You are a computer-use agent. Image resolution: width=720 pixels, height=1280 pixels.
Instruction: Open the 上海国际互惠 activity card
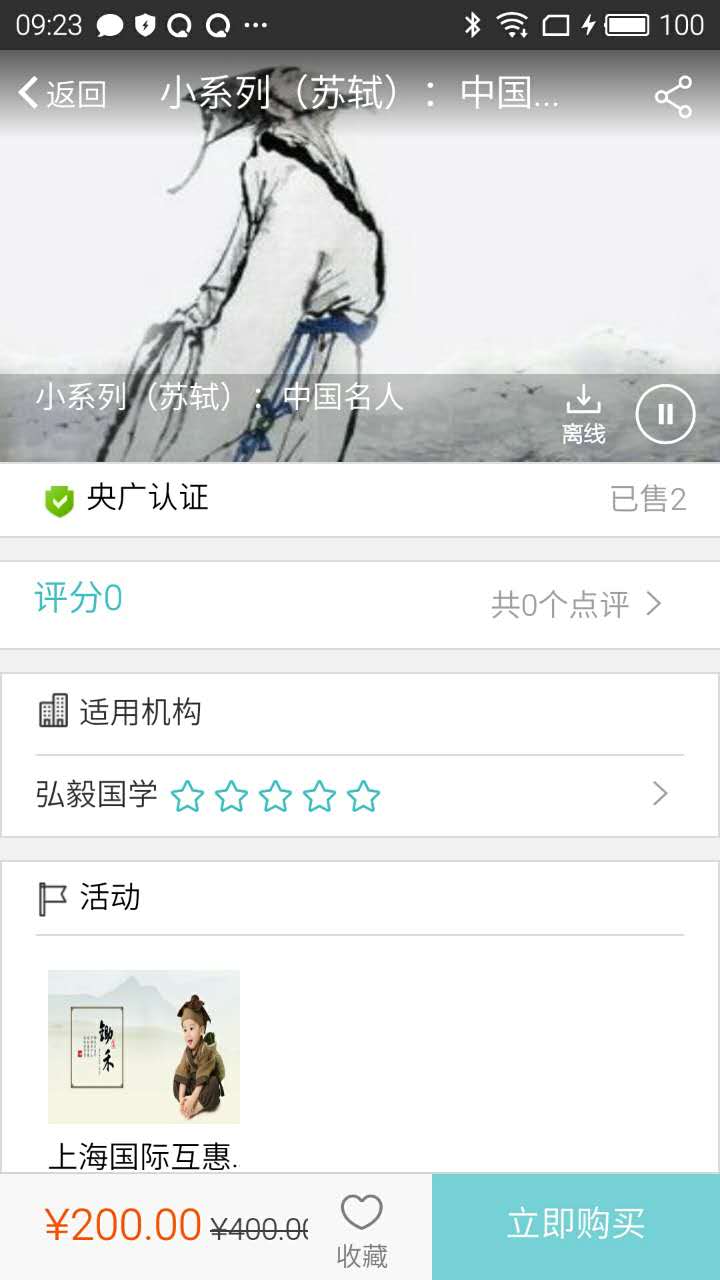point(144,1065)
